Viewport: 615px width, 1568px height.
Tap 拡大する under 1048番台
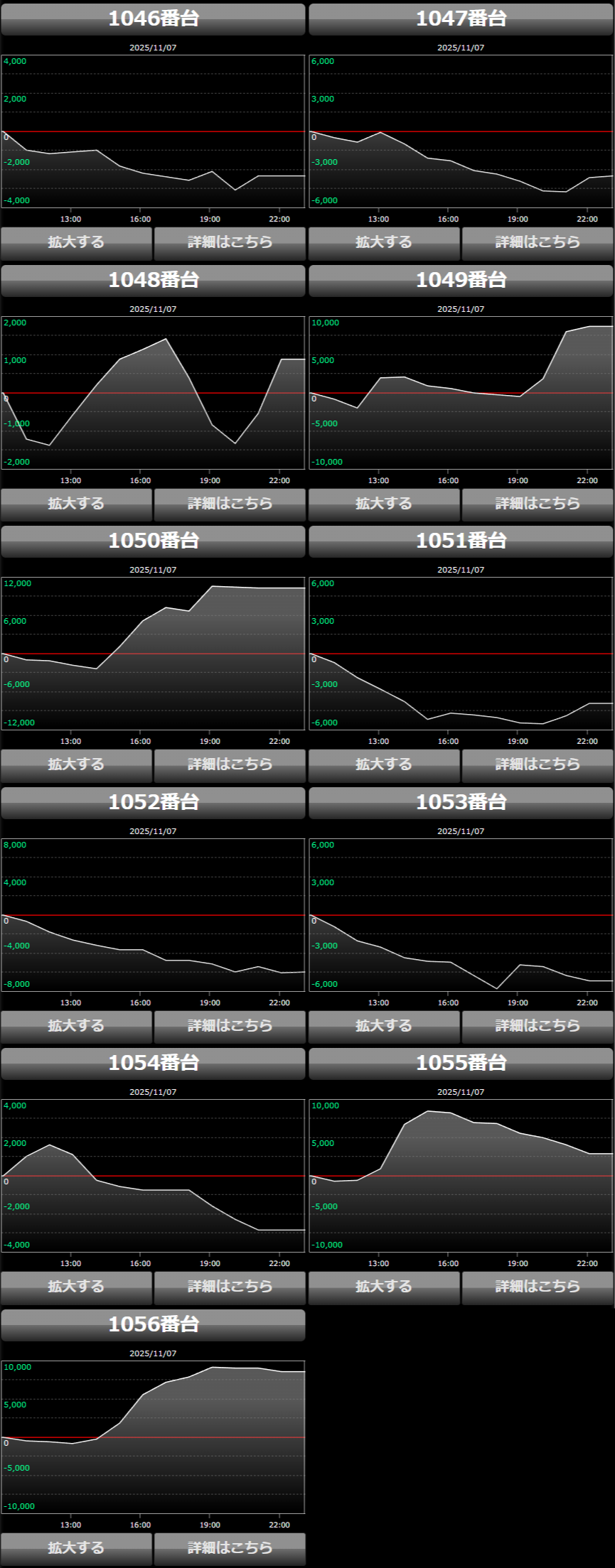pyautogui.click(x=76, y=504)
